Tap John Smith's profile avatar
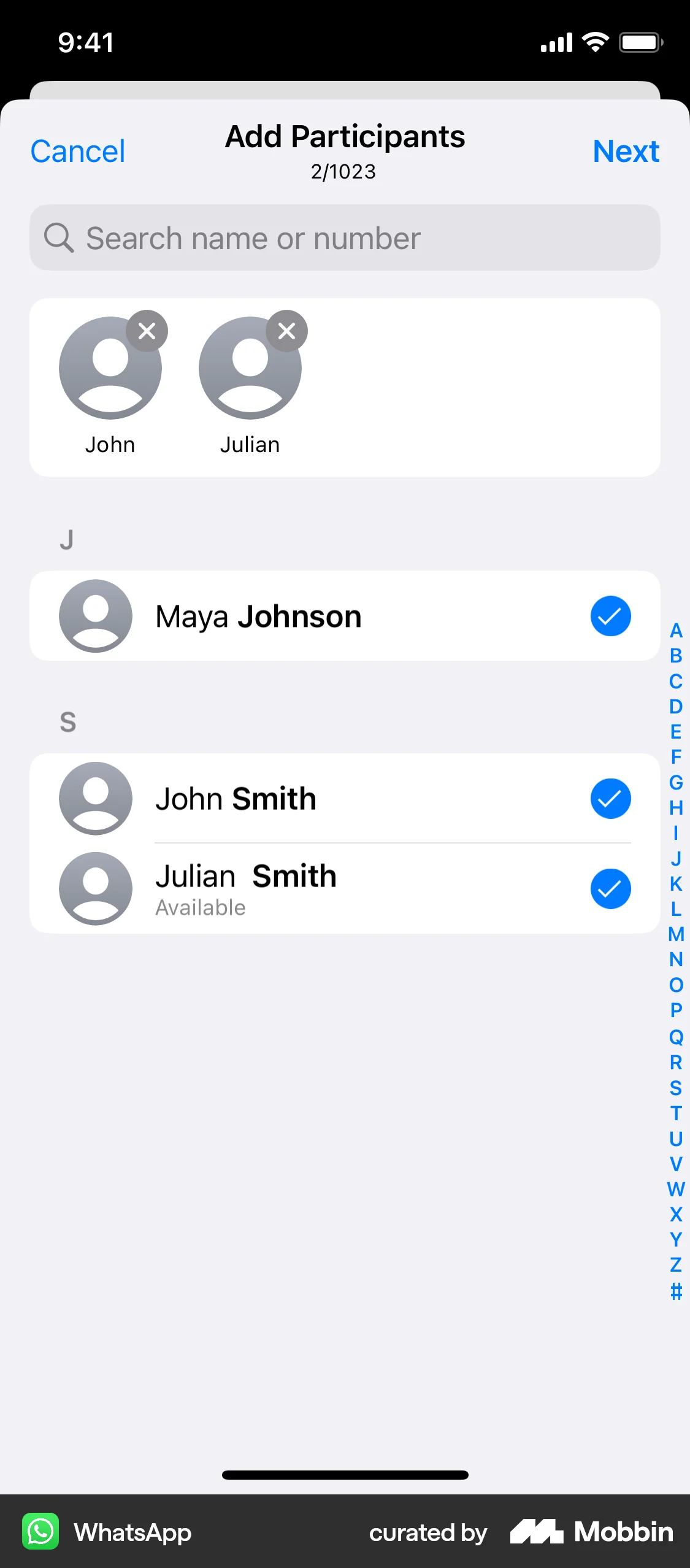Screen dimensions: 690x1568 pos(95,798)
